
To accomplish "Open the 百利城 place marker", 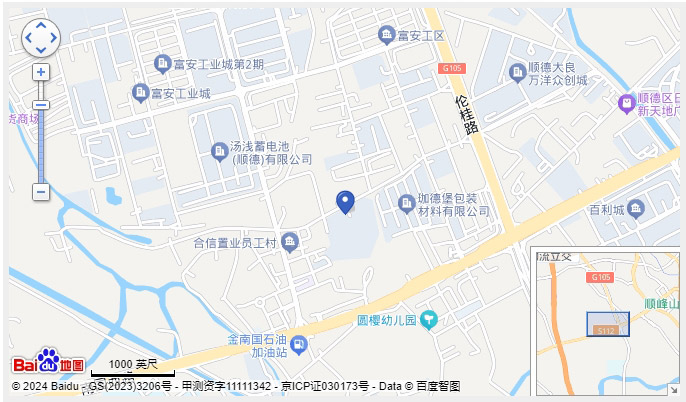I will (x=637, y=209).
